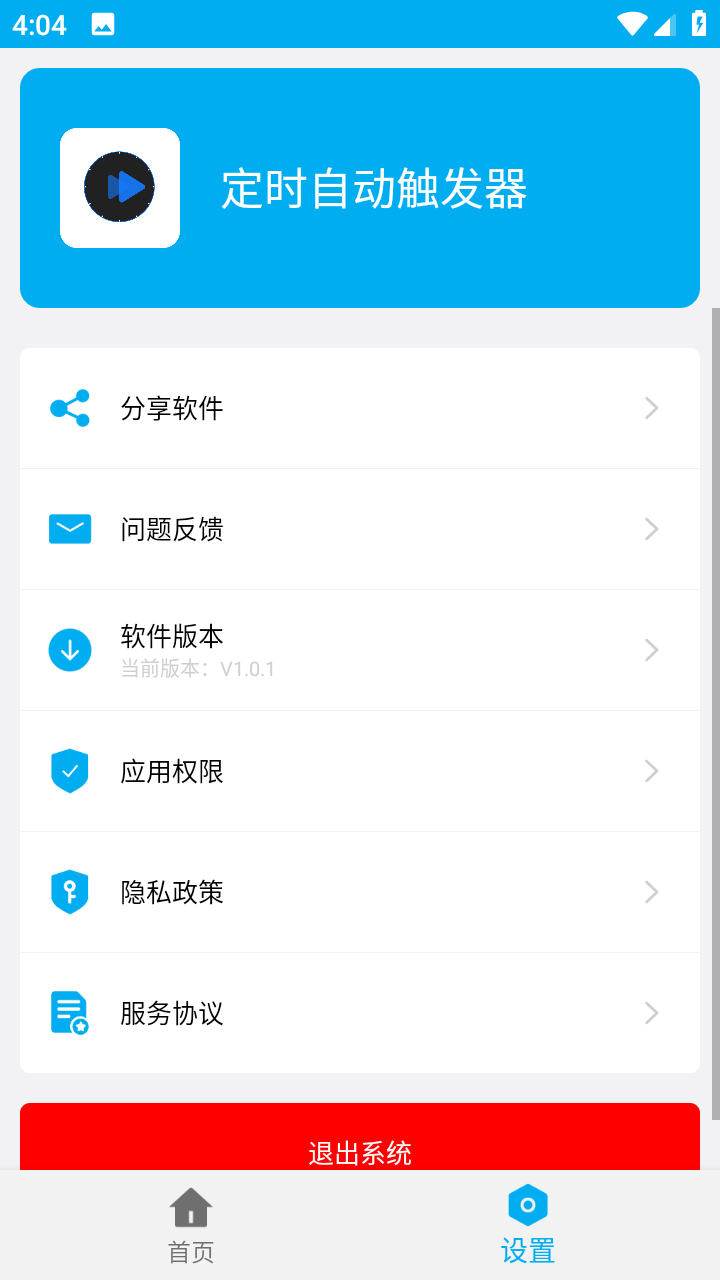
Task: Click the gear icon above 设置
Action: (527, 1205)
